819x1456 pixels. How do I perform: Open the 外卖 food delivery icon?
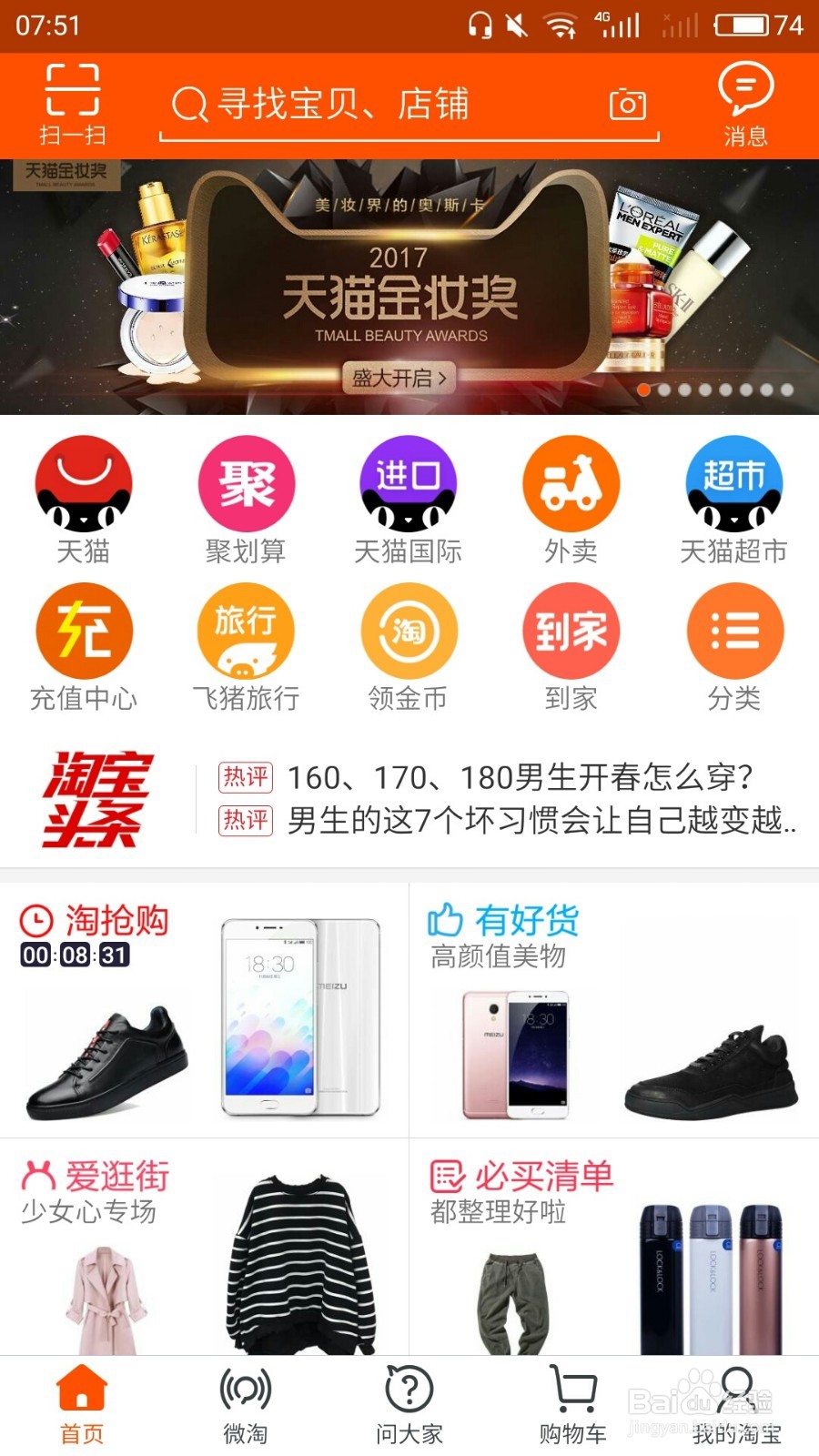coord(571,483)
